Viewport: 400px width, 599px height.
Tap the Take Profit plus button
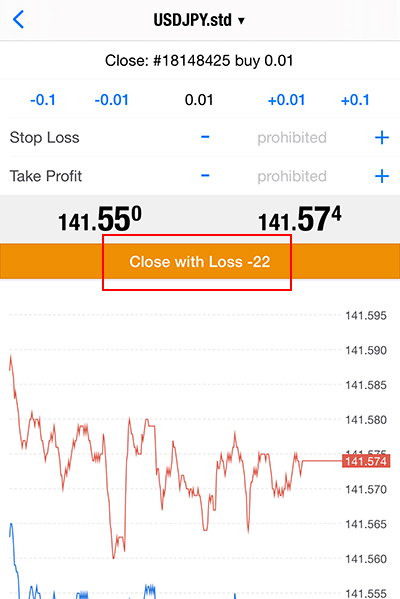pos(382,176)
